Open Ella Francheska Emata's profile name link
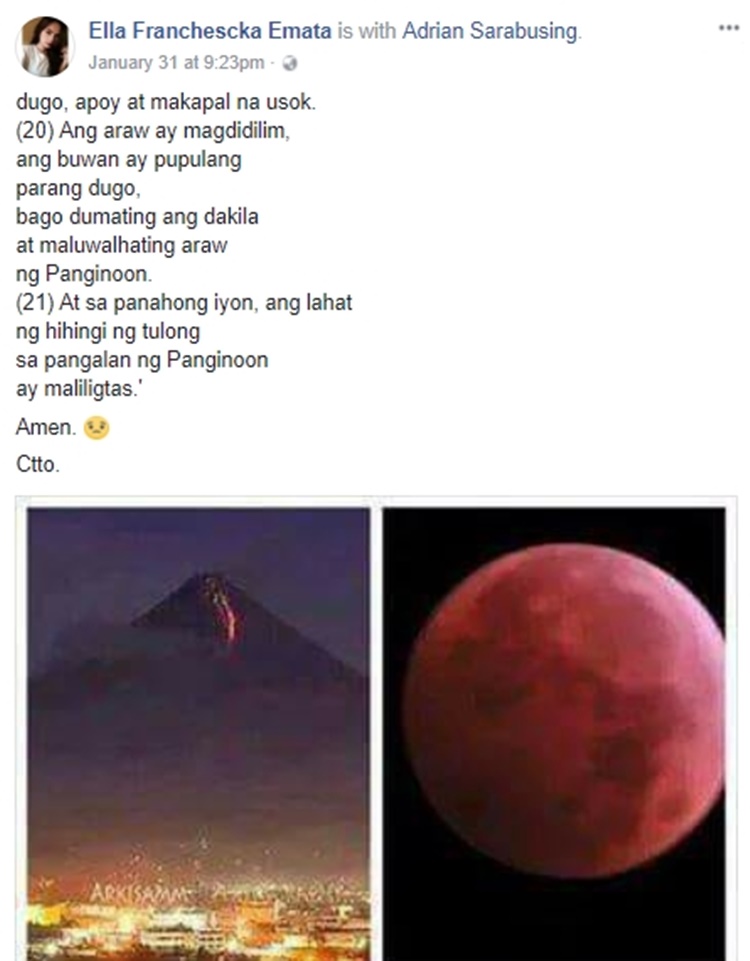The width and height of the screenshot is (750, 961). coord(210,31)
